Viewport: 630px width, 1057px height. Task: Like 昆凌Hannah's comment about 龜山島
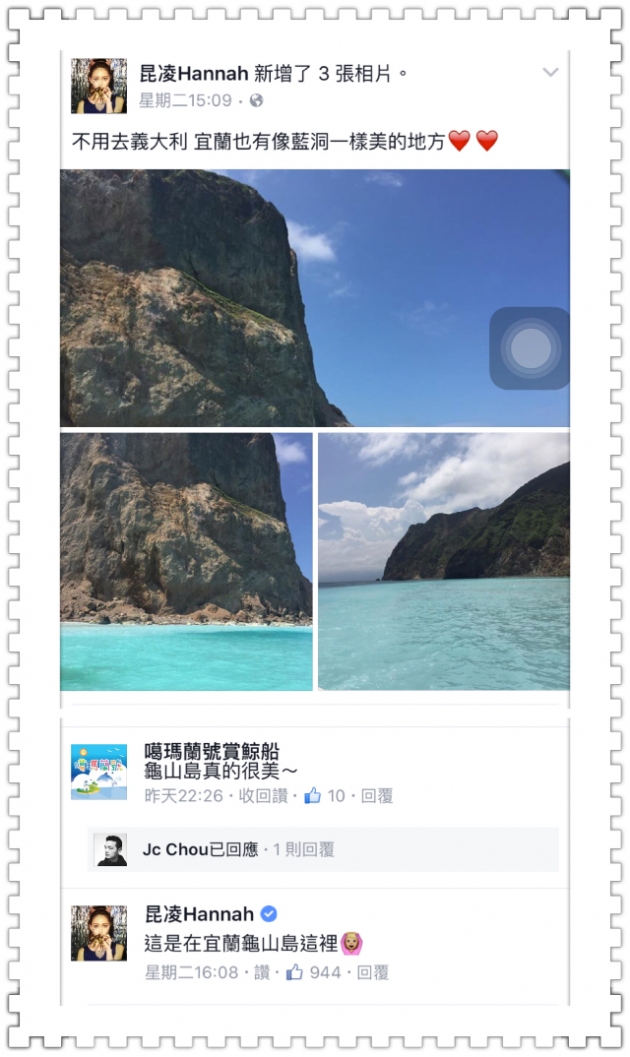pyautogui.click(x=260, y=972)
